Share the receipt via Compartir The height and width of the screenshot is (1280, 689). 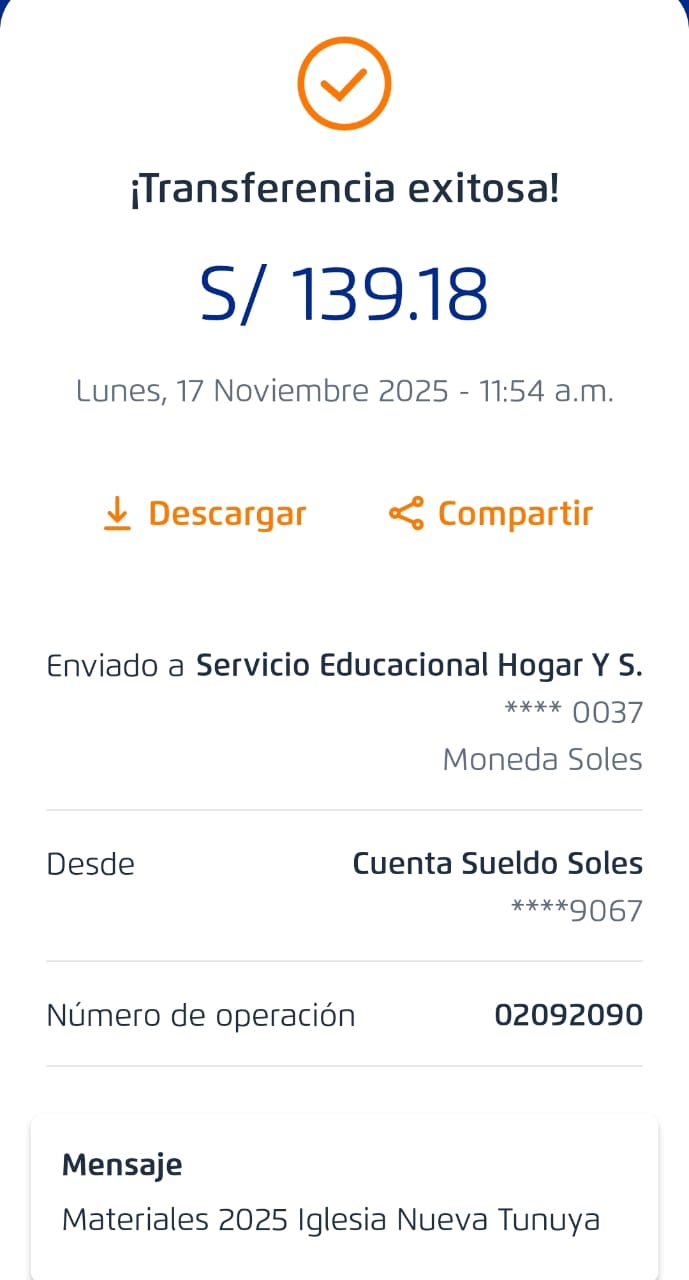point(491,514)
